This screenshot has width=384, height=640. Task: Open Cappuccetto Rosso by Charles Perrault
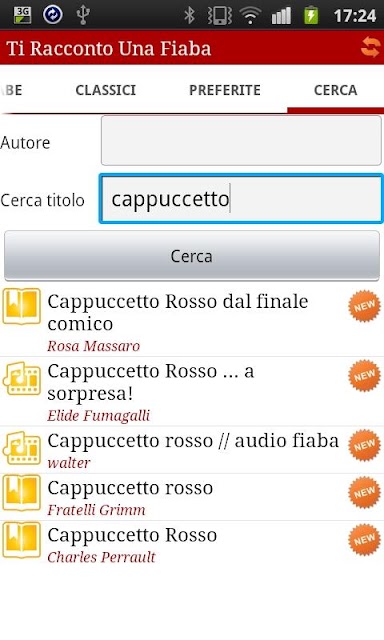click(x=192, y=544)
